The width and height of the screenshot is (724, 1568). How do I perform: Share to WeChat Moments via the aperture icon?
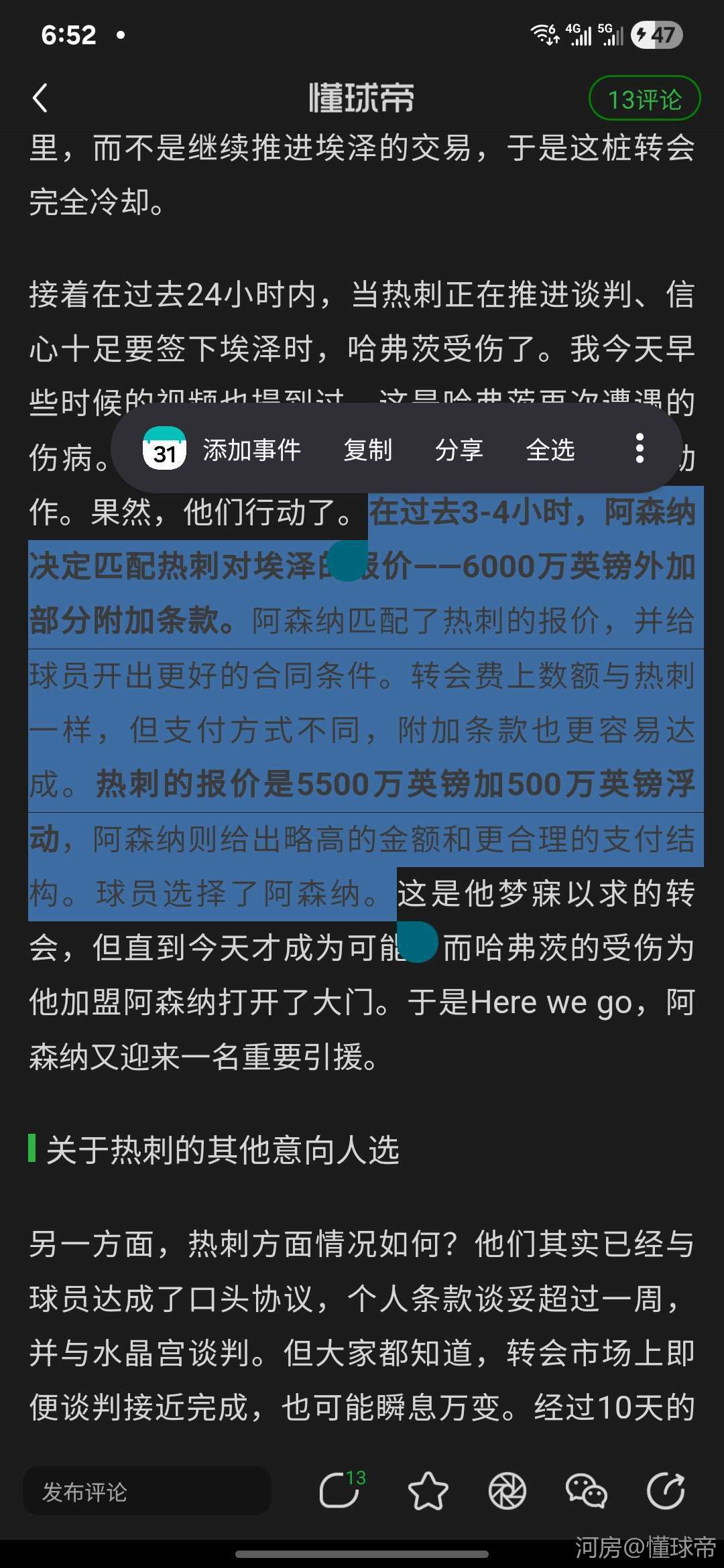507,1491
